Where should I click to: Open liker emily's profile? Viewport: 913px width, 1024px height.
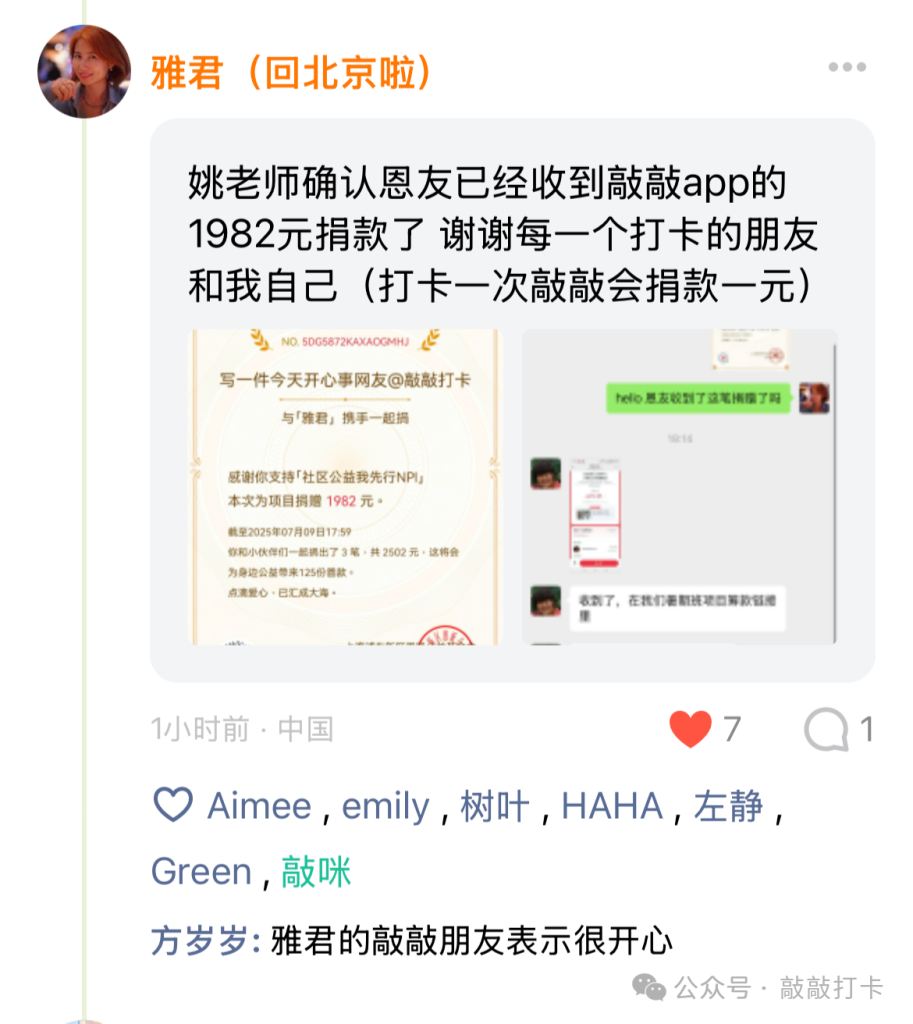point(385,807)
